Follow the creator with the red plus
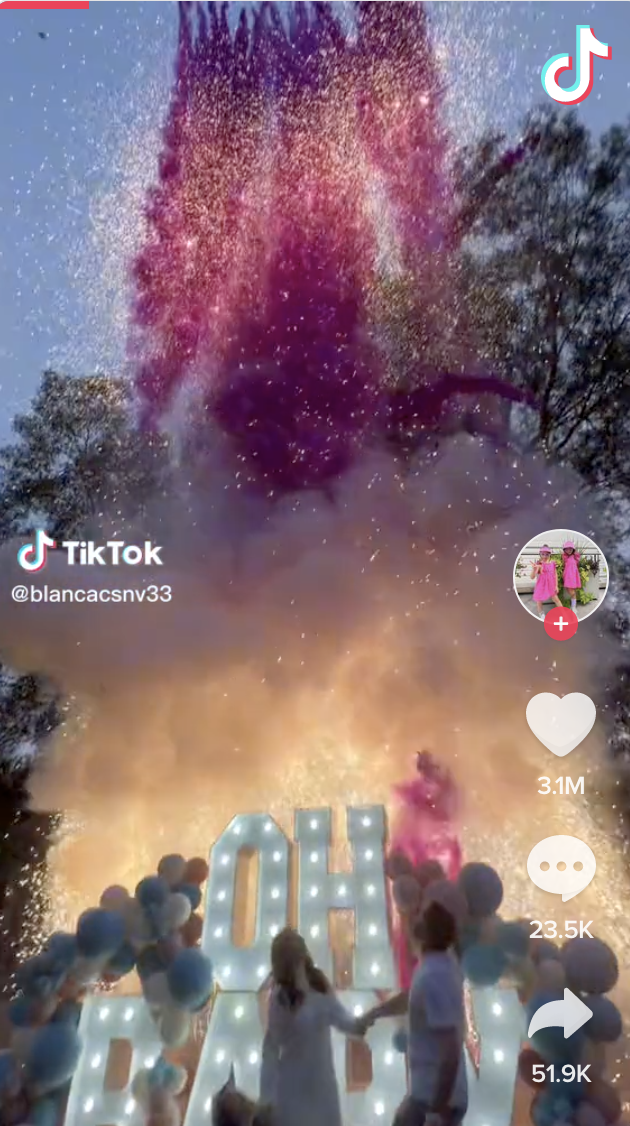 tap(560, 625)
